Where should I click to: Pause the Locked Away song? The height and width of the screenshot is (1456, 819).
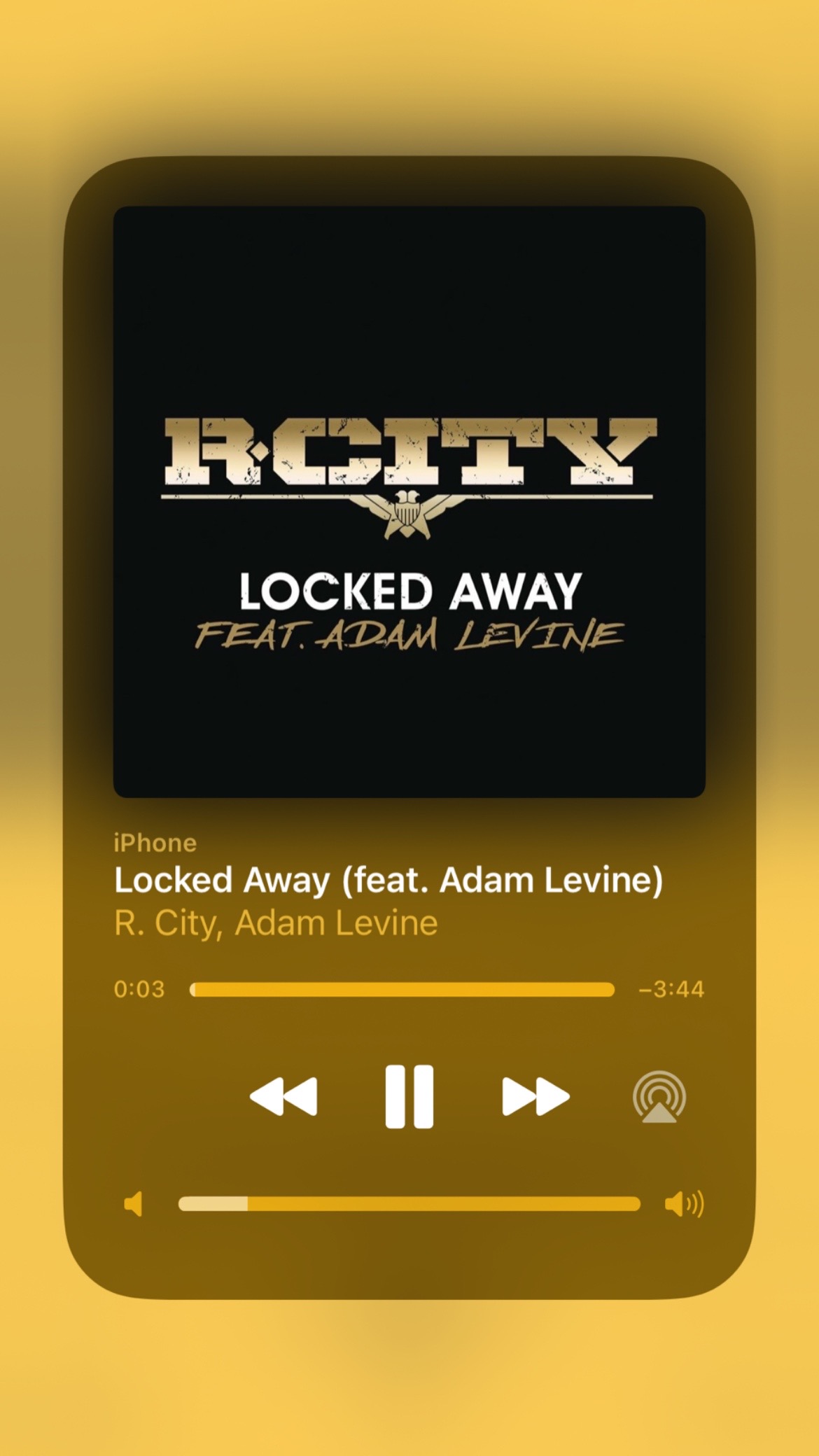(409, 1097)
